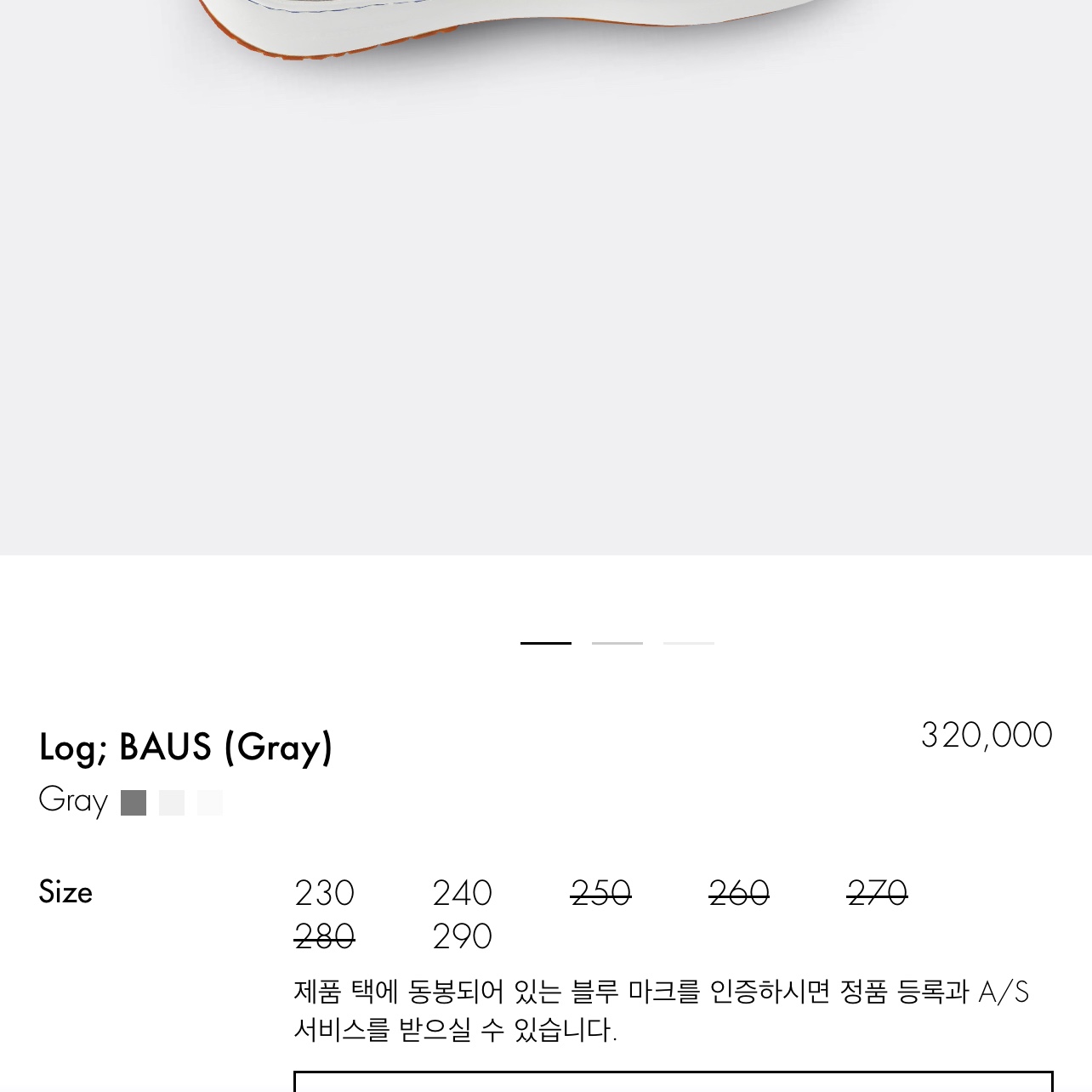Choose size 230

pos(324,894)
